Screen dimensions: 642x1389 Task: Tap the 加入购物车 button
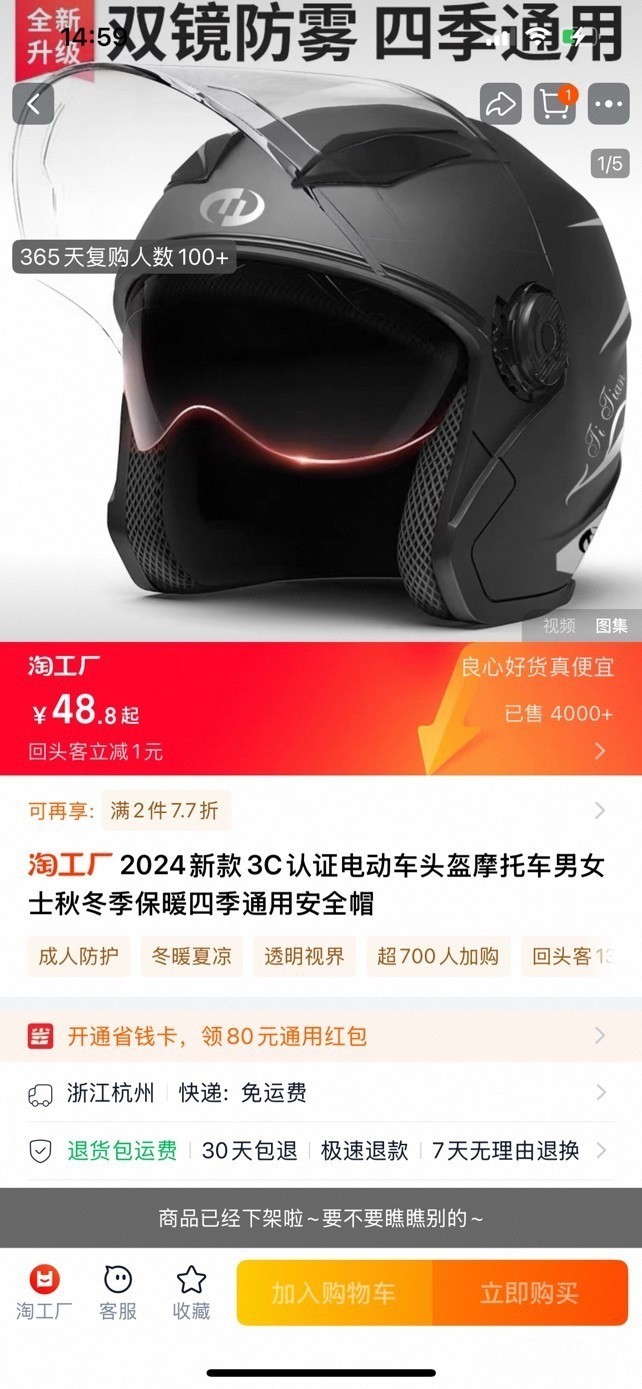[x=334, y=1293]
